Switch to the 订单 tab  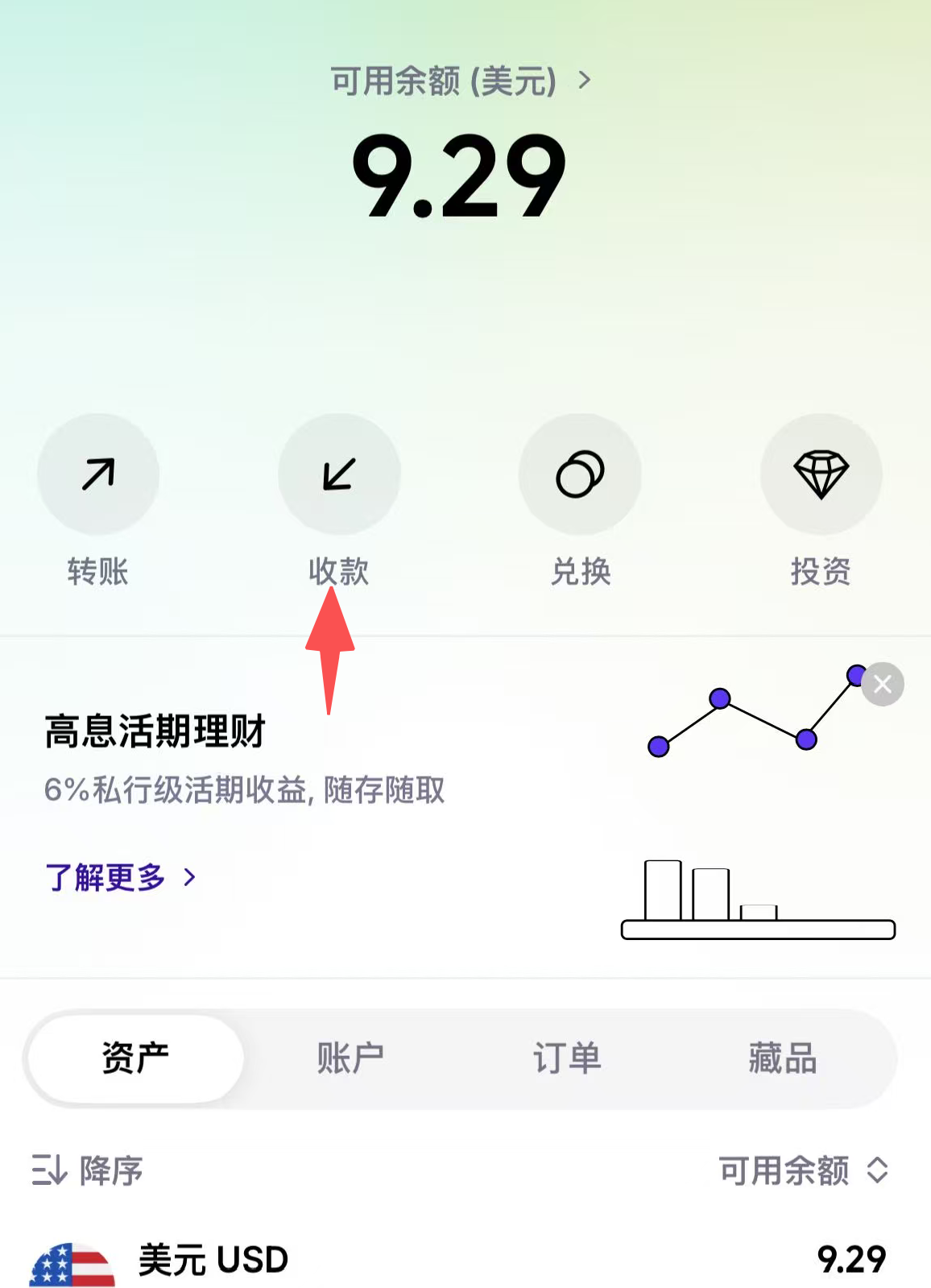click(x=567, y=1058)
